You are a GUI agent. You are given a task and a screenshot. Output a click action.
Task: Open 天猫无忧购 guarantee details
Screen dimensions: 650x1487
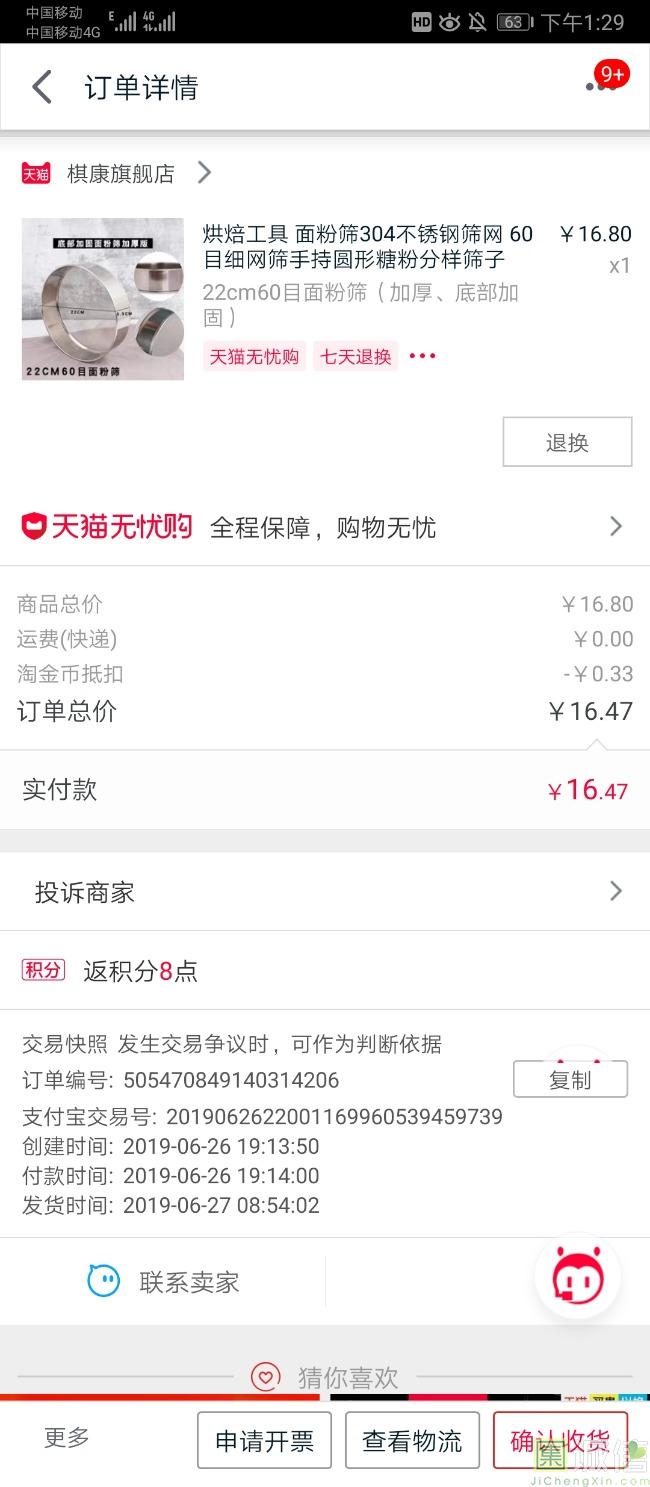click(324, 527)
